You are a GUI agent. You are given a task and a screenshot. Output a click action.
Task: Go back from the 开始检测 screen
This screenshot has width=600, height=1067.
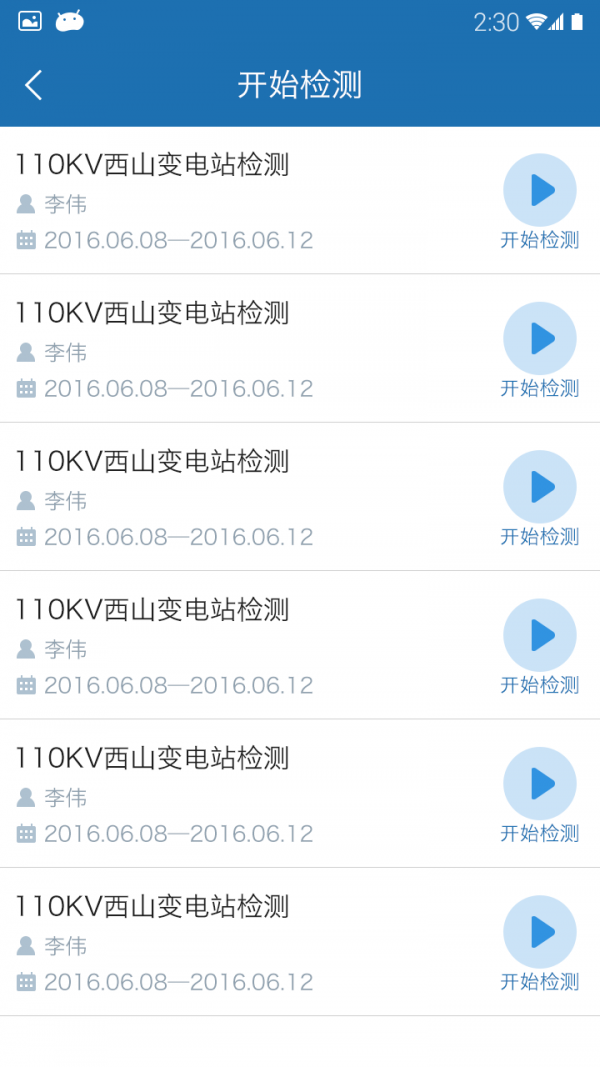tap(34, 85)
